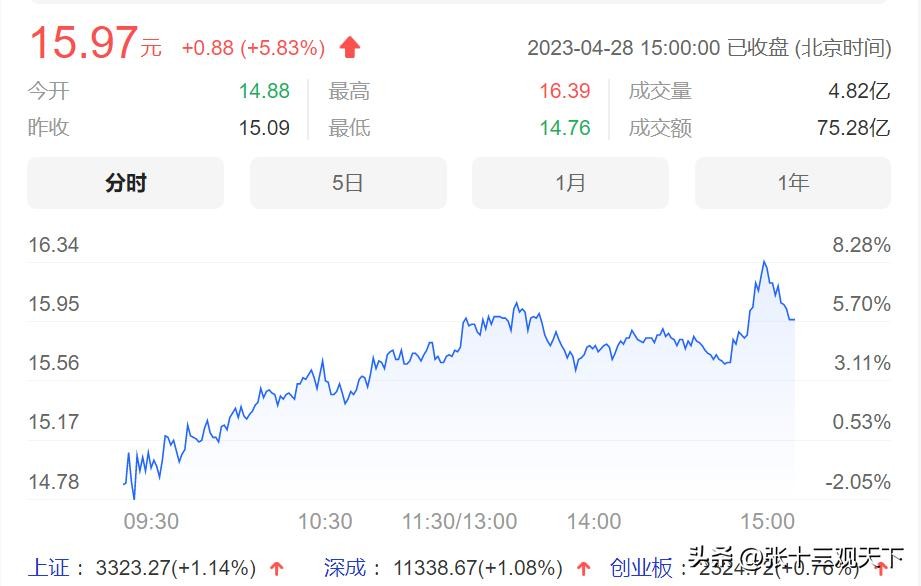The height and width of the screenshot is (586, 921).
Task: Switch to the 5日 chart tab
Action: tap(348, 183)
